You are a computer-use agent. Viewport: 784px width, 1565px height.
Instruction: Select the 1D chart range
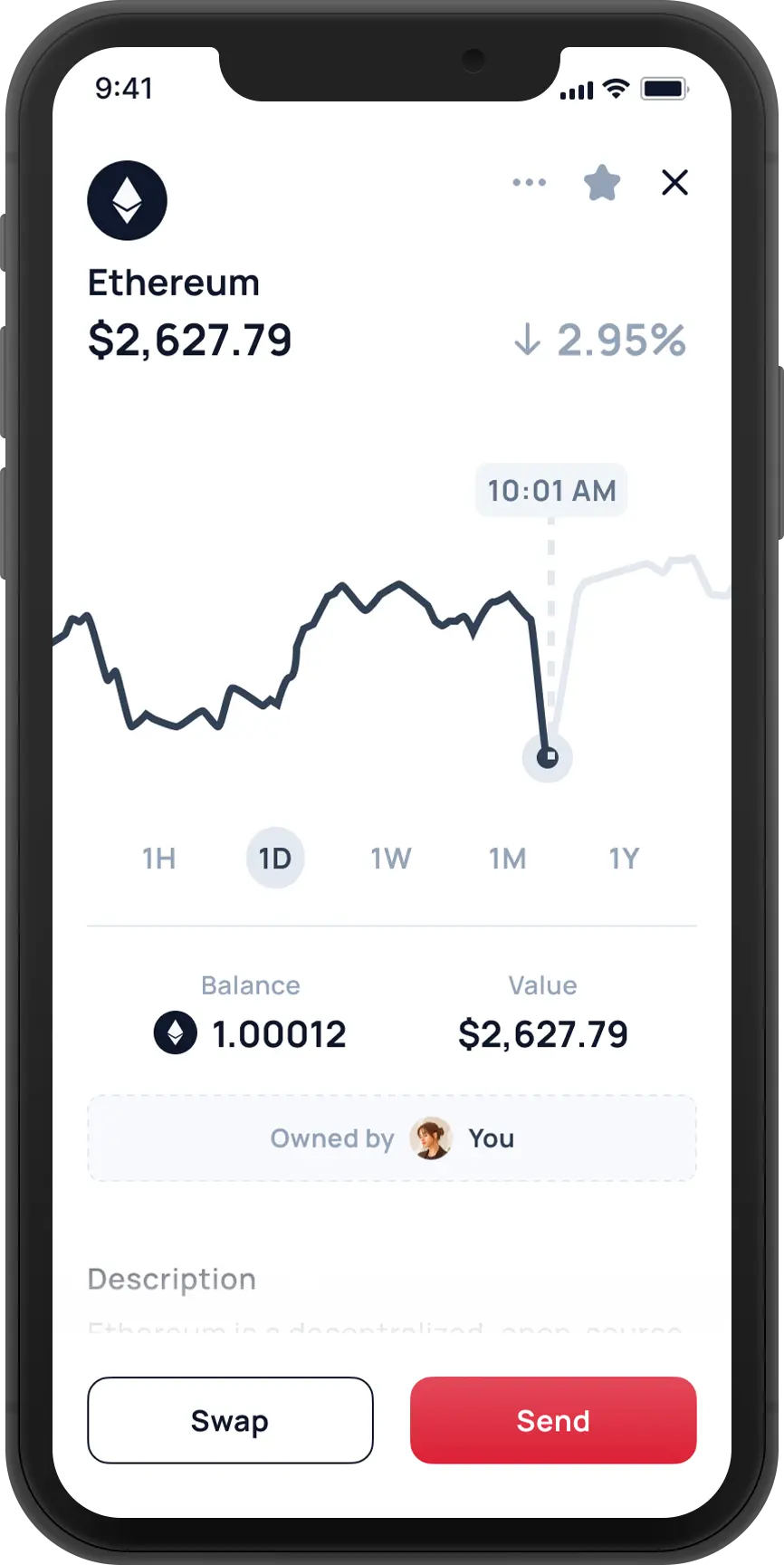click(x=275, y=858)
